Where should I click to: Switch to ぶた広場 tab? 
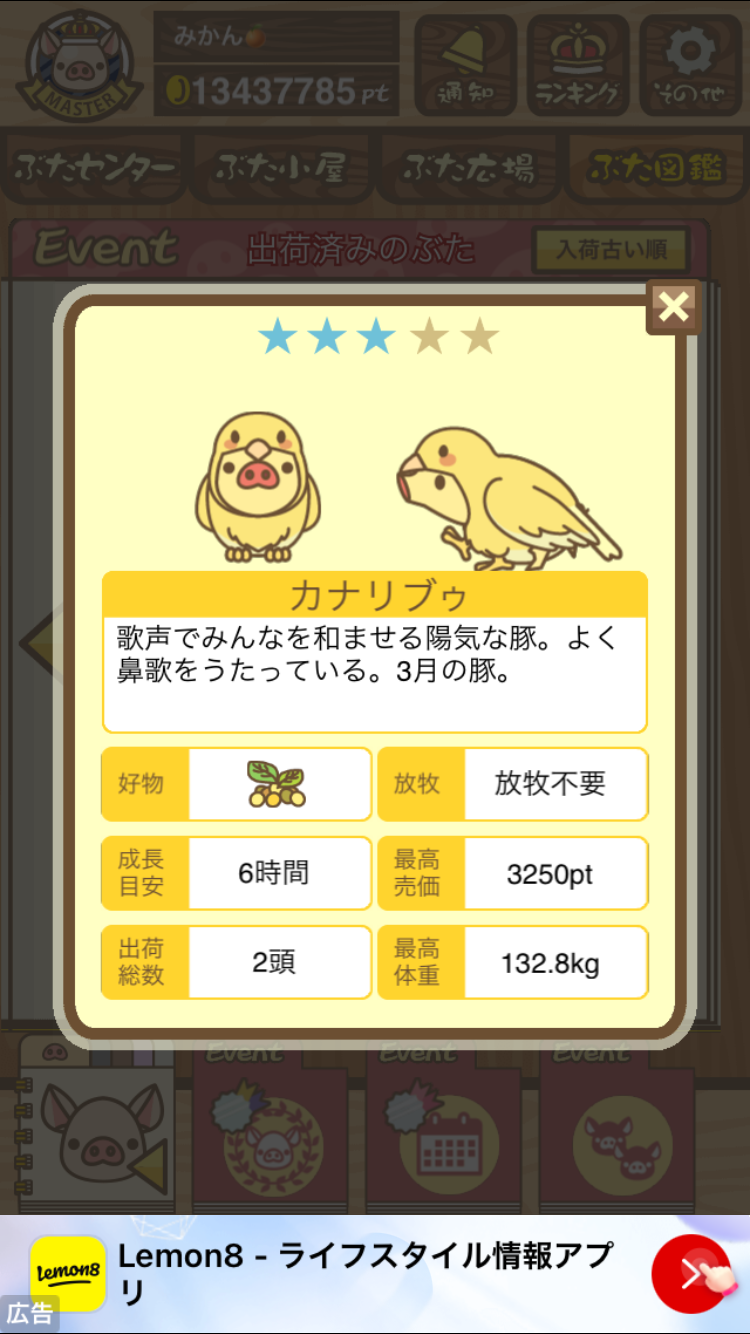pyautogui.click(x=468, y=169)
